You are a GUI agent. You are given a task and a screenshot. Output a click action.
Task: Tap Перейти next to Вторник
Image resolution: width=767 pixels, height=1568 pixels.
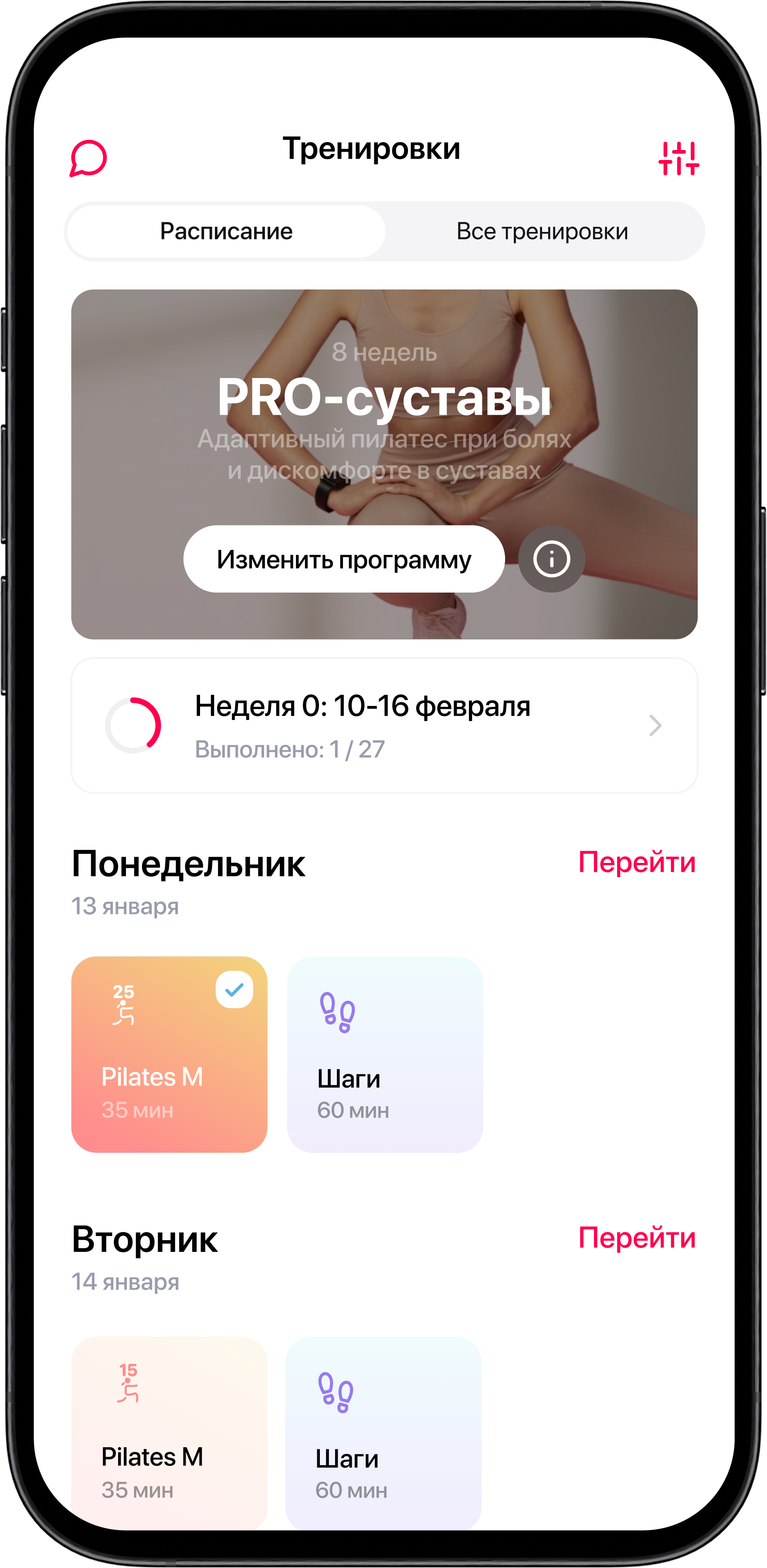636,1237
